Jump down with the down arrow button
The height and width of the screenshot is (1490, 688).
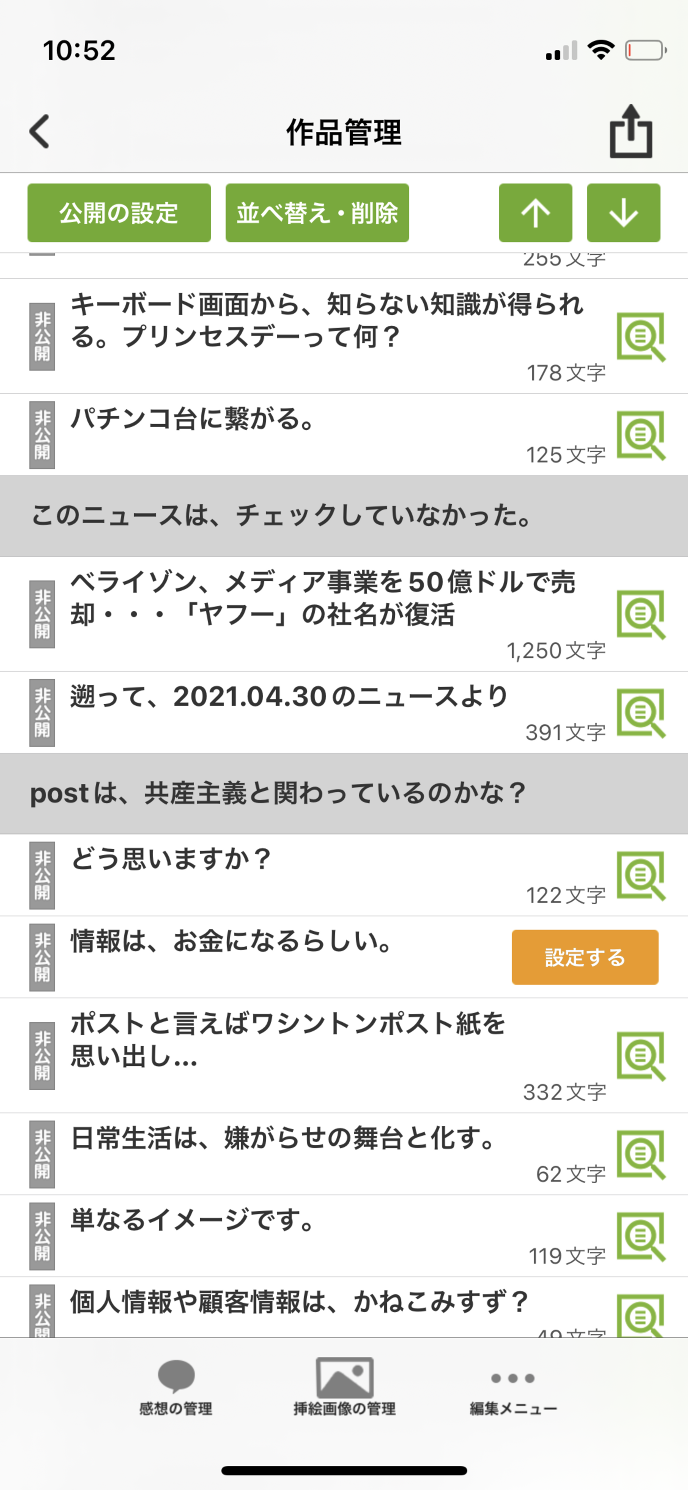click(x=624, y=213)
